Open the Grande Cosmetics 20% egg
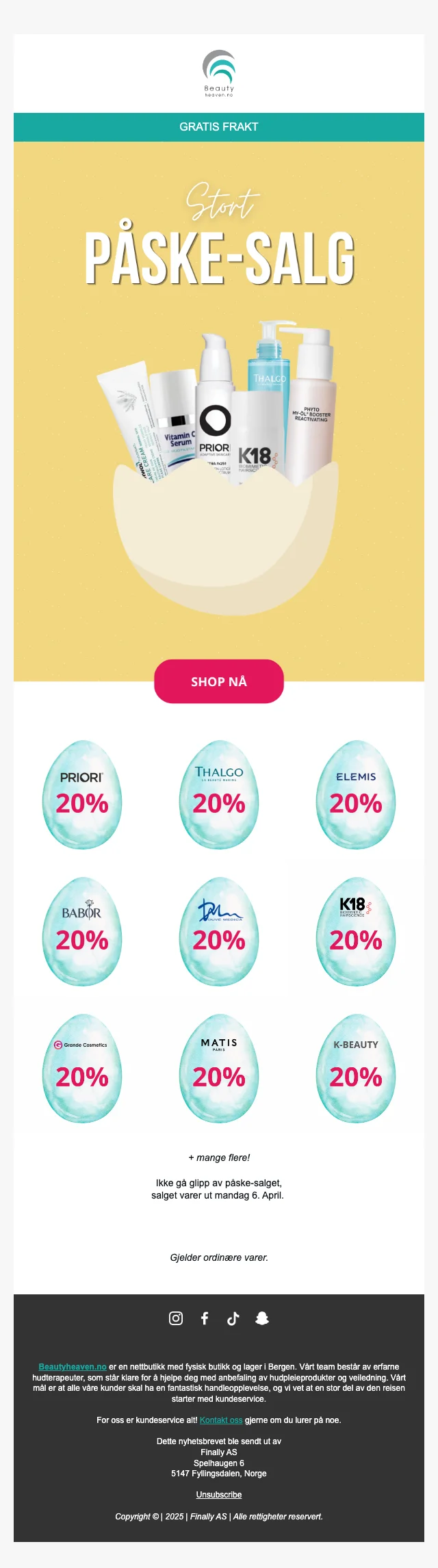 (82, 1069)
